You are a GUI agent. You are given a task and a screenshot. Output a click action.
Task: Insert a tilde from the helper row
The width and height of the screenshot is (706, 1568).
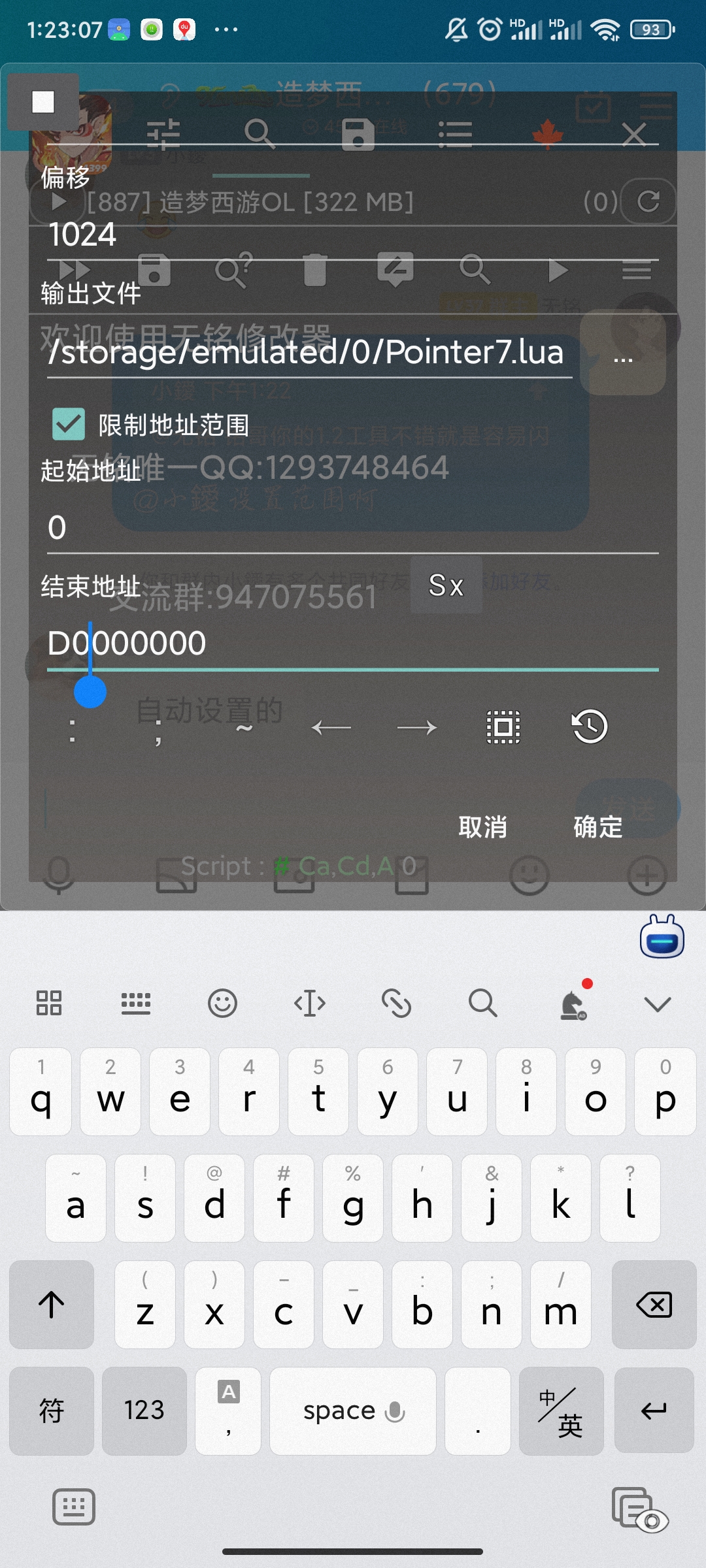[x=244, y=728]
